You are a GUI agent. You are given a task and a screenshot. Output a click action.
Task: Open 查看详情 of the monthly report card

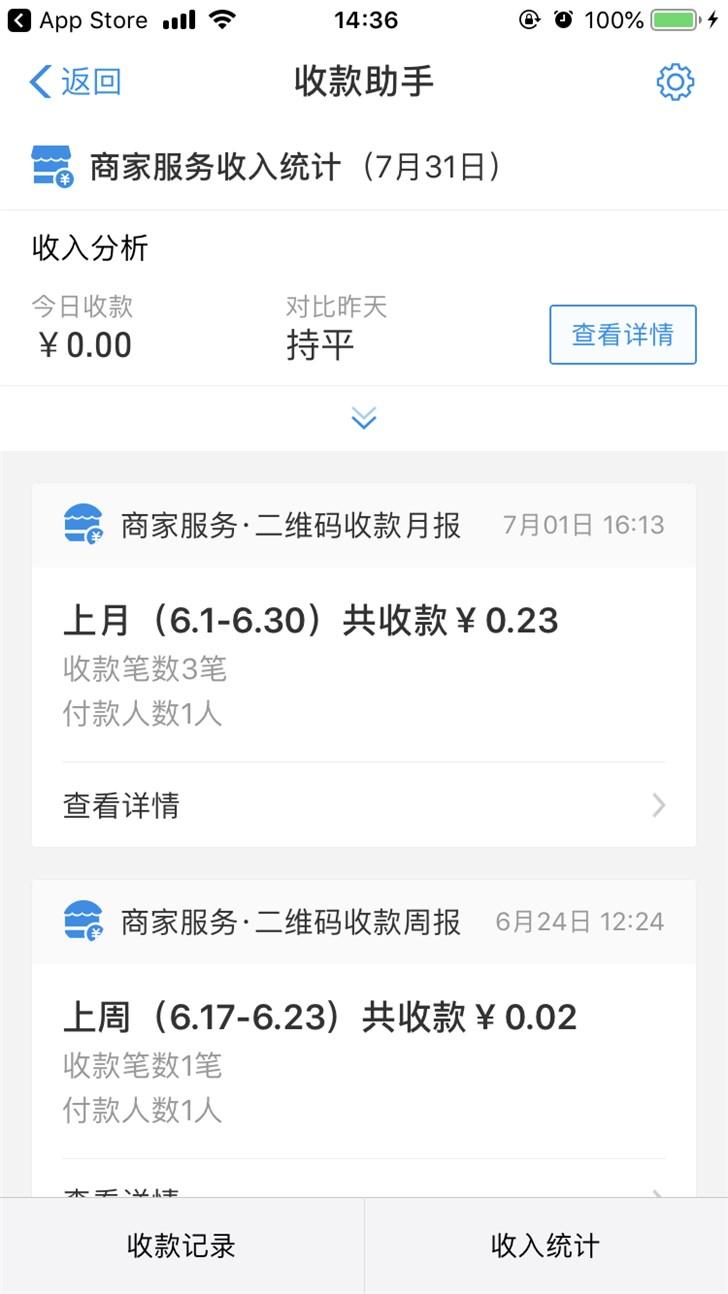(364, 805)
